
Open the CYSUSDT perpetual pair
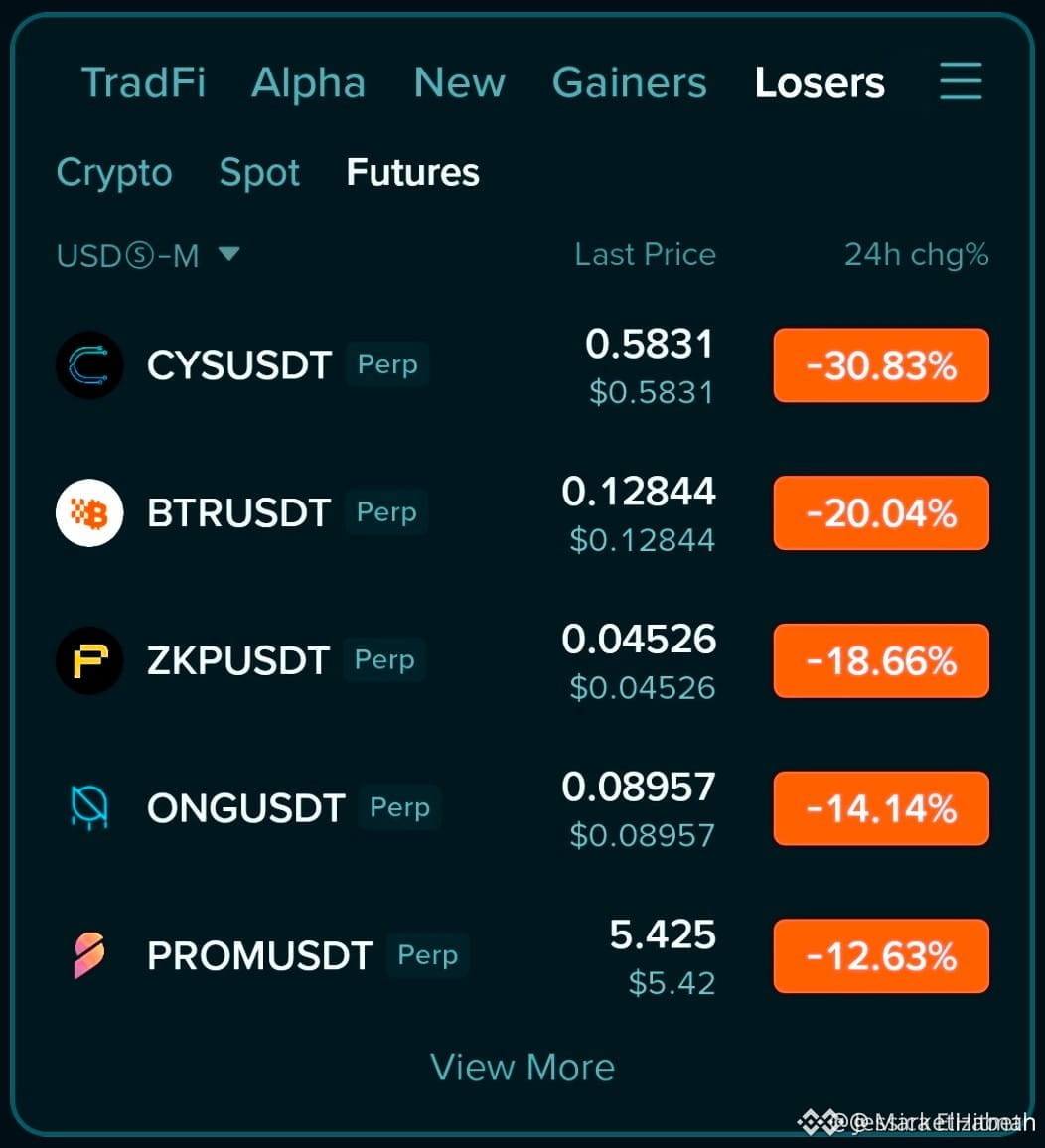[x=522, y=365]
